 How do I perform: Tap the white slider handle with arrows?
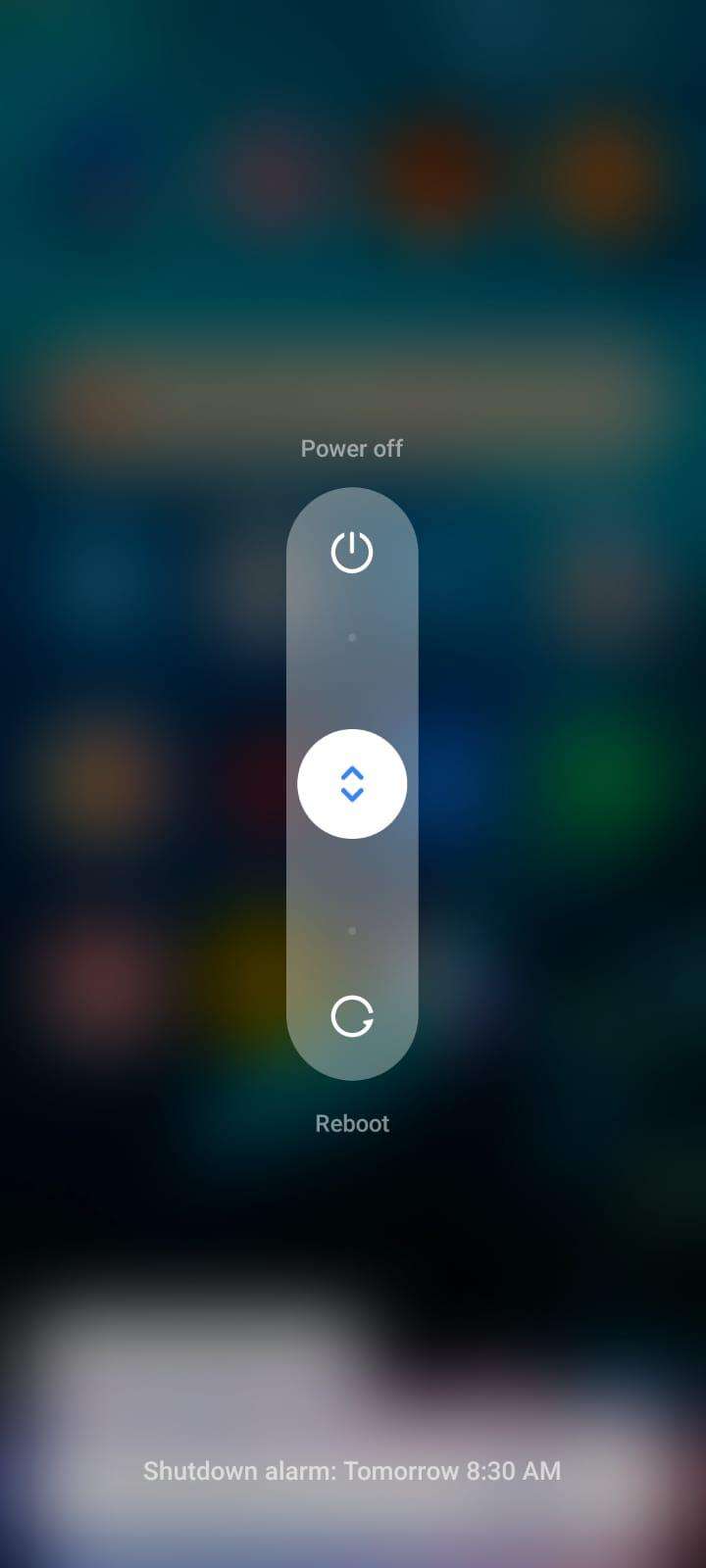point(352,784)
